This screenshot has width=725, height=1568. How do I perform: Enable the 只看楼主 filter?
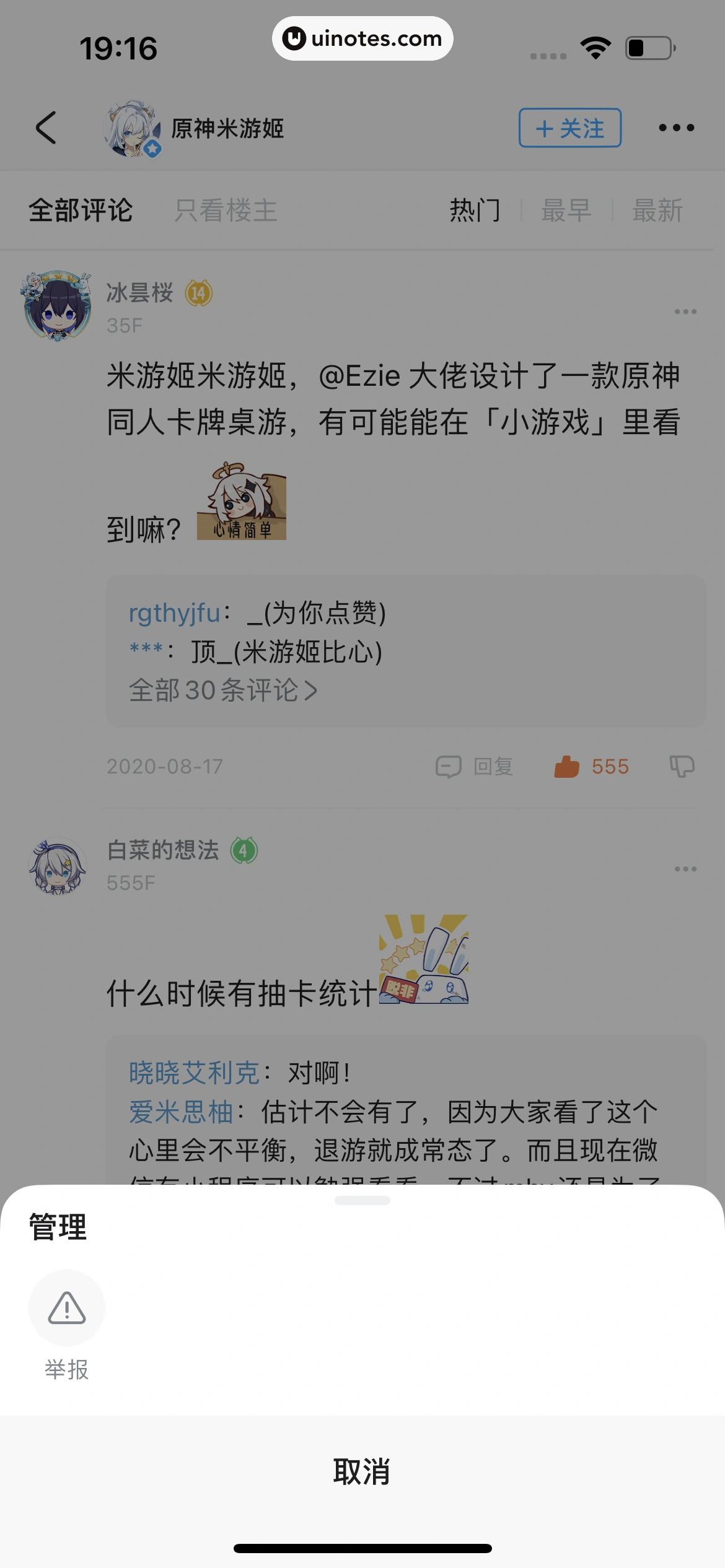[x=225, y=211]
